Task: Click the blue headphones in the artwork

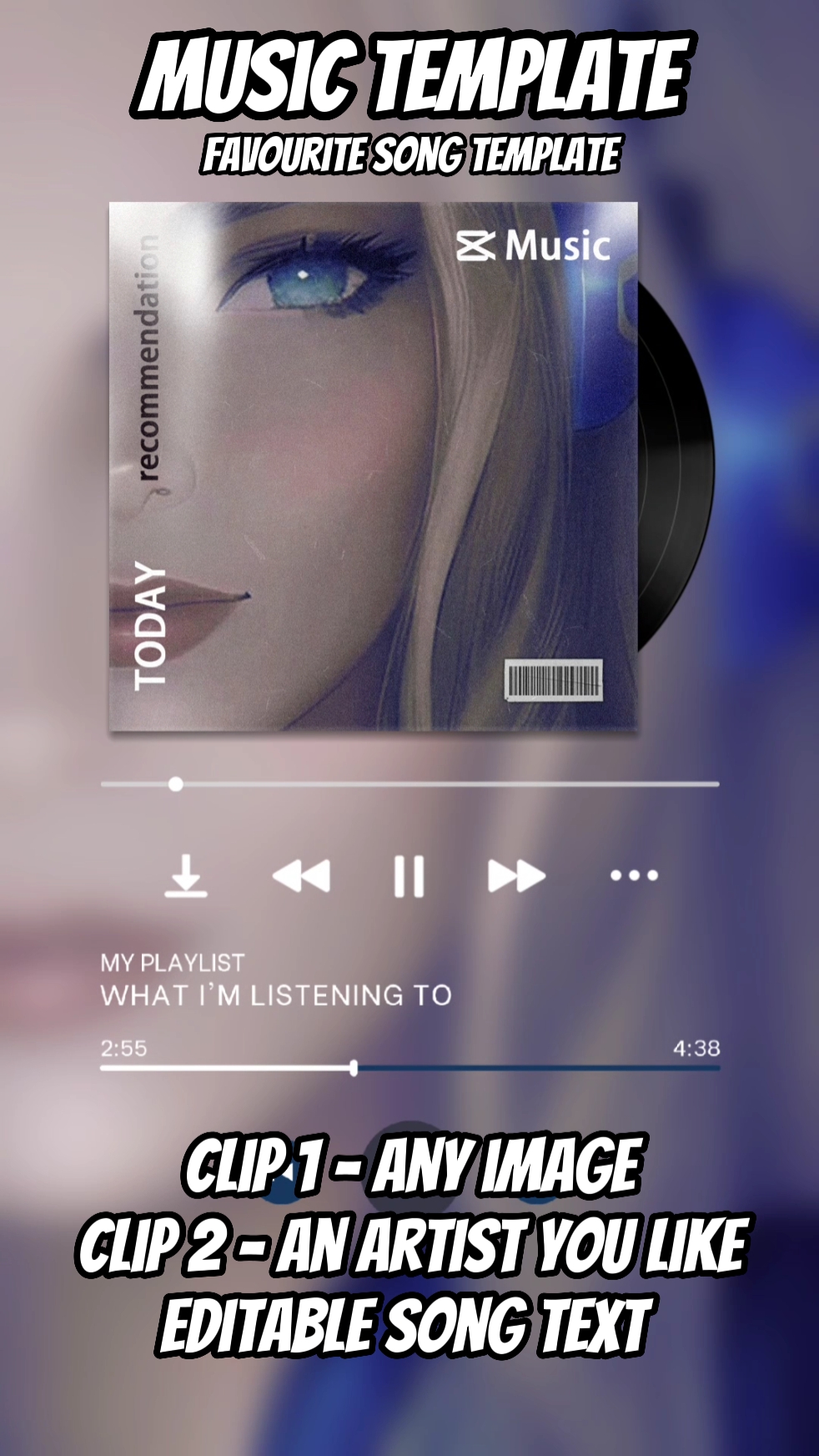Action: pyautogui.click(x=600, y=350)
